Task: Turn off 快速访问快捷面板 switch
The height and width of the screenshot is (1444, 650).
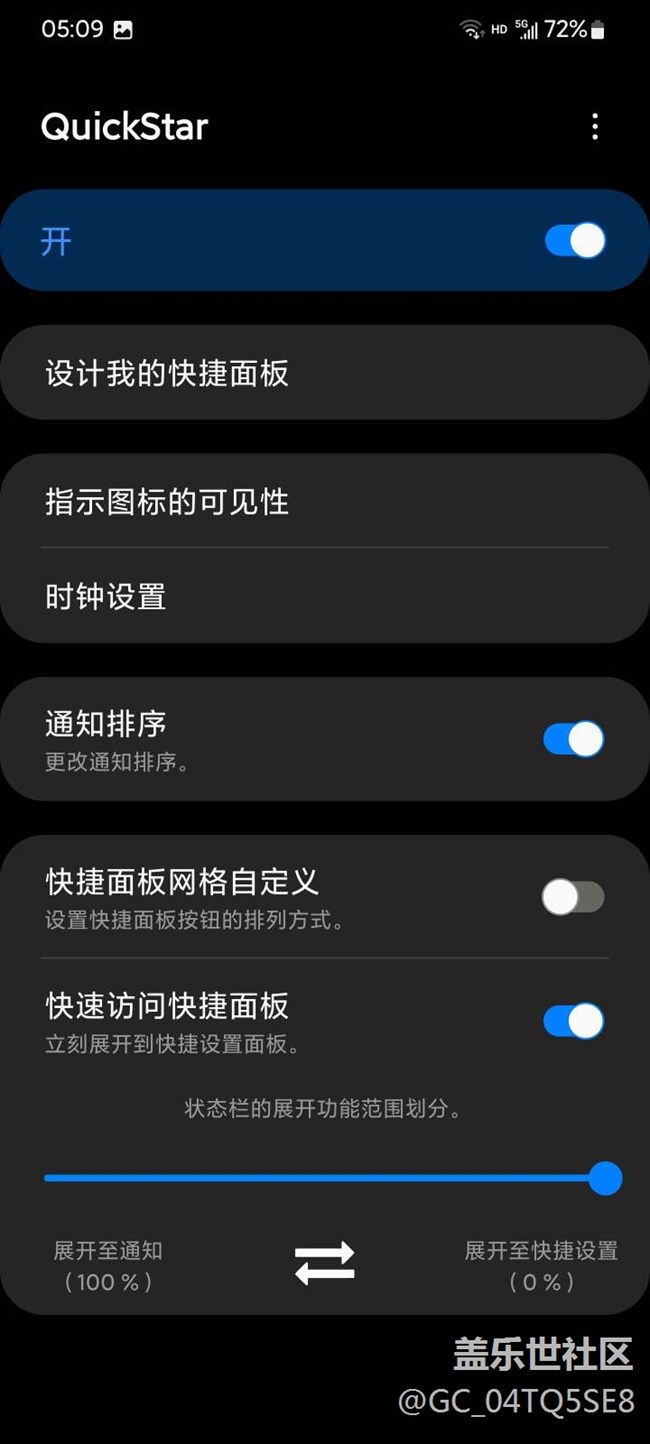Action: tap(574, 1021)
